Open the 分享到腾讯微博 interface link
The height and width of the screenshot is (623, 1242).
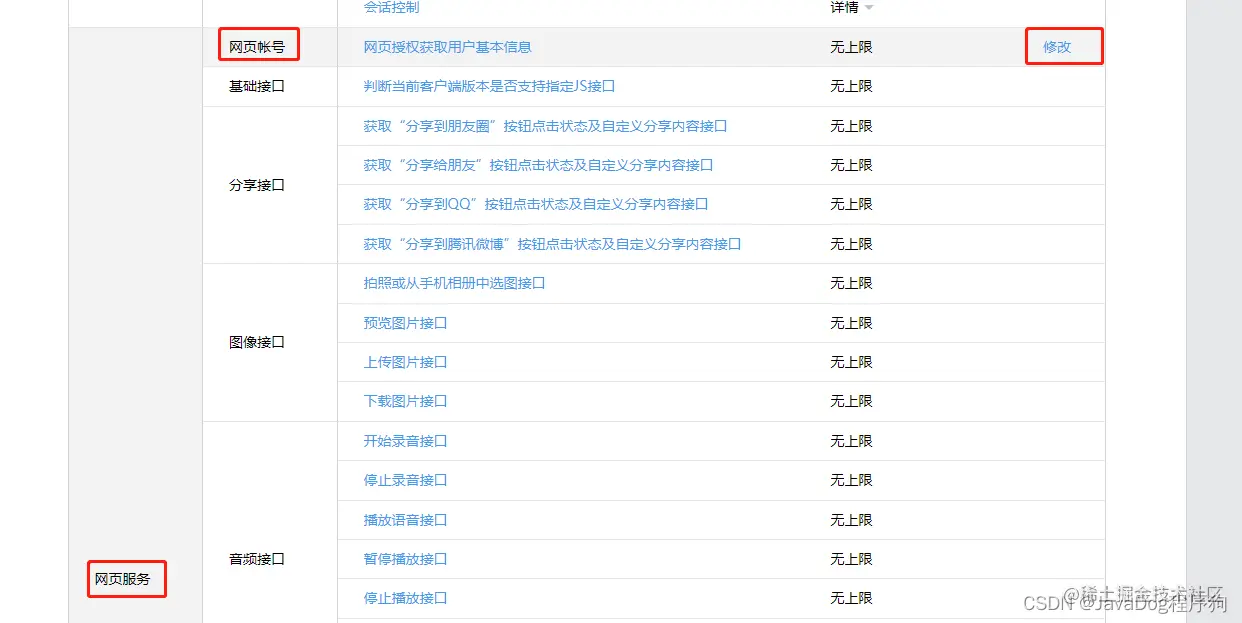click(552, 244)
